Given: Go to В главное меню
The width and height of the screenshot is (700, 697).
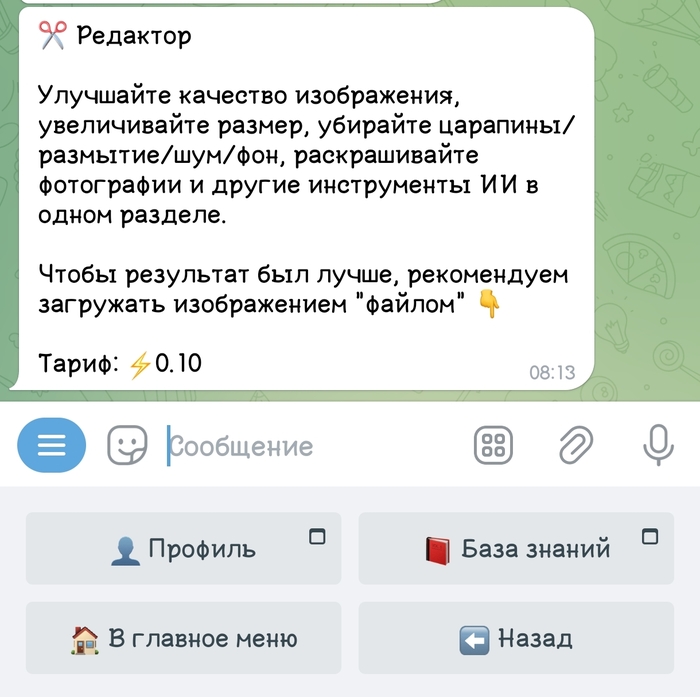Looking at the screenshot, I should 183,638.
